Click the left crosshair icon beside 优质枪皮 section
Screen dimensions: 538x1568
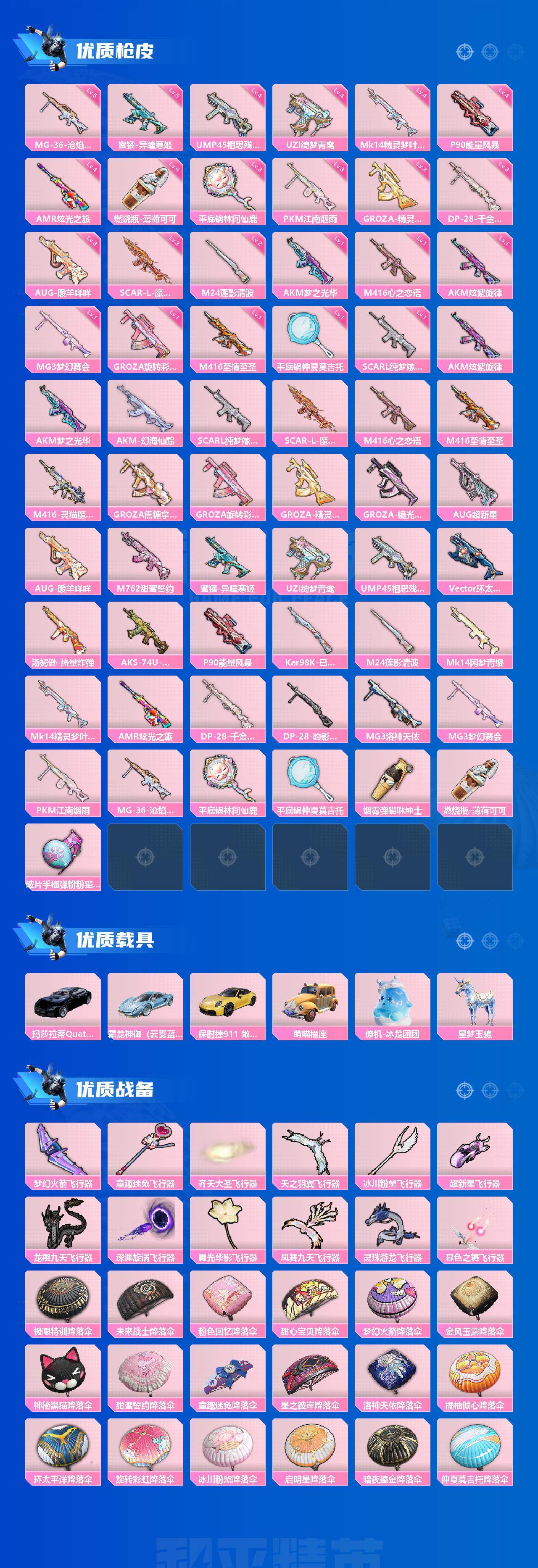[x=464, y=53]
